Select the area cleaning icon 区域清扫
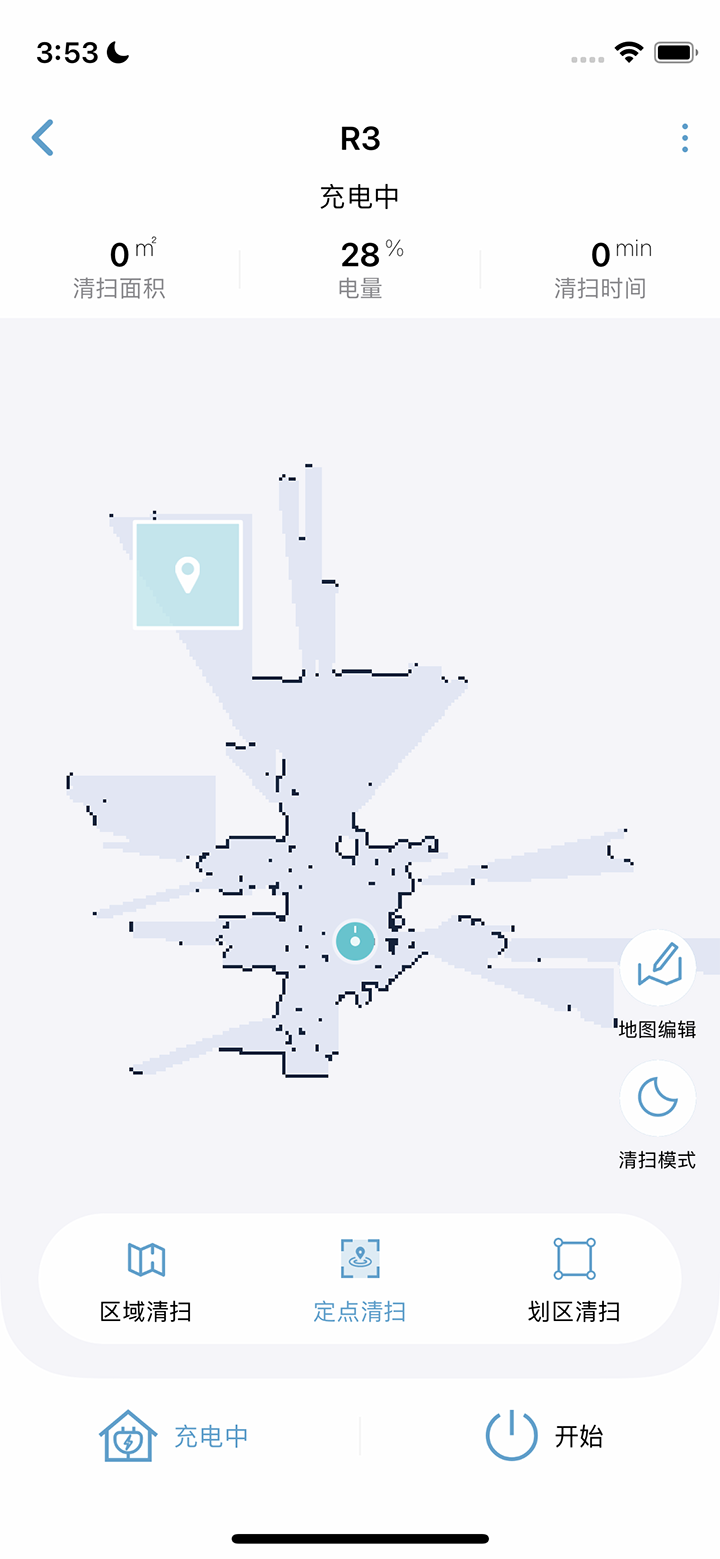 click(146, 1259)
